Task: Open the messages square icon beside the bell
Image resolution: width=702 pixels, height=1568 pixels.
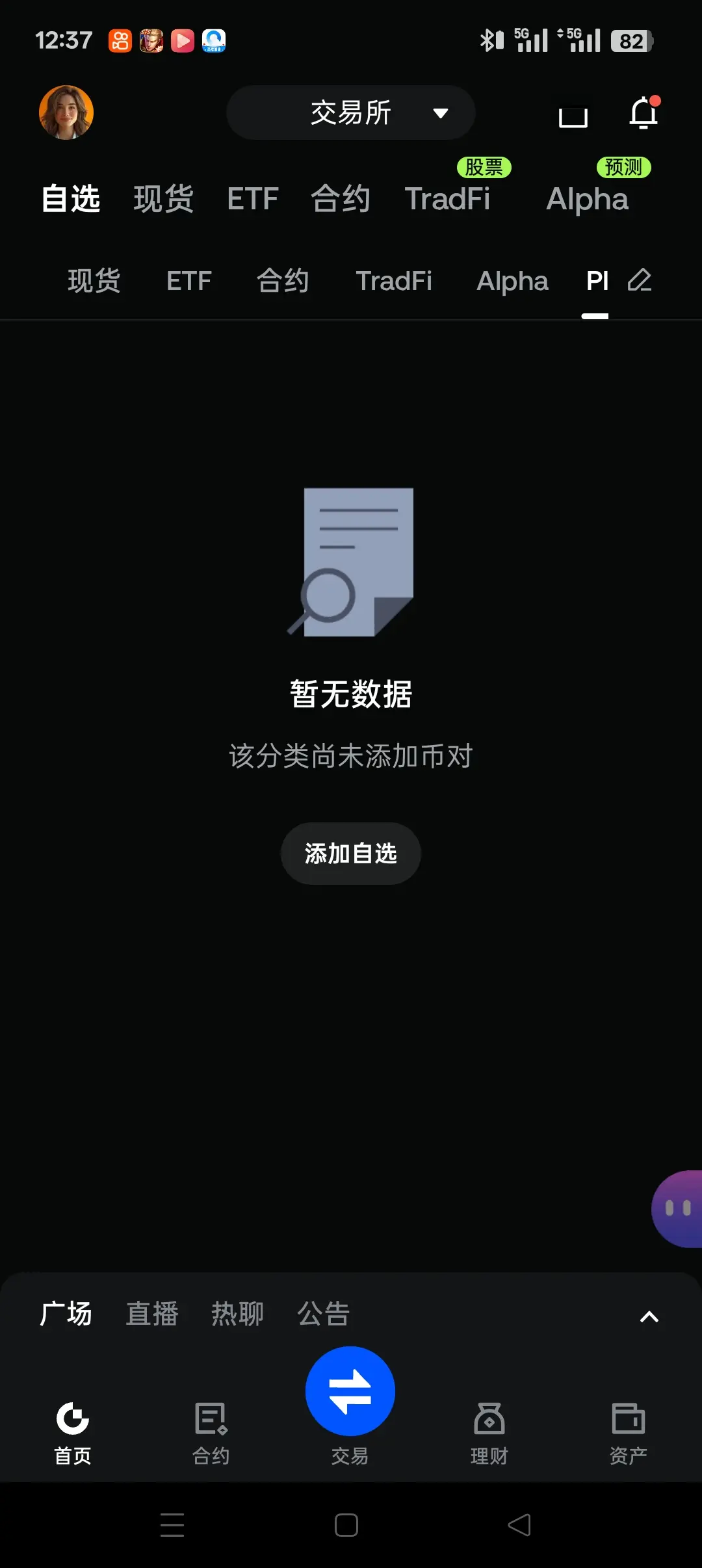Action: (573, 116)
